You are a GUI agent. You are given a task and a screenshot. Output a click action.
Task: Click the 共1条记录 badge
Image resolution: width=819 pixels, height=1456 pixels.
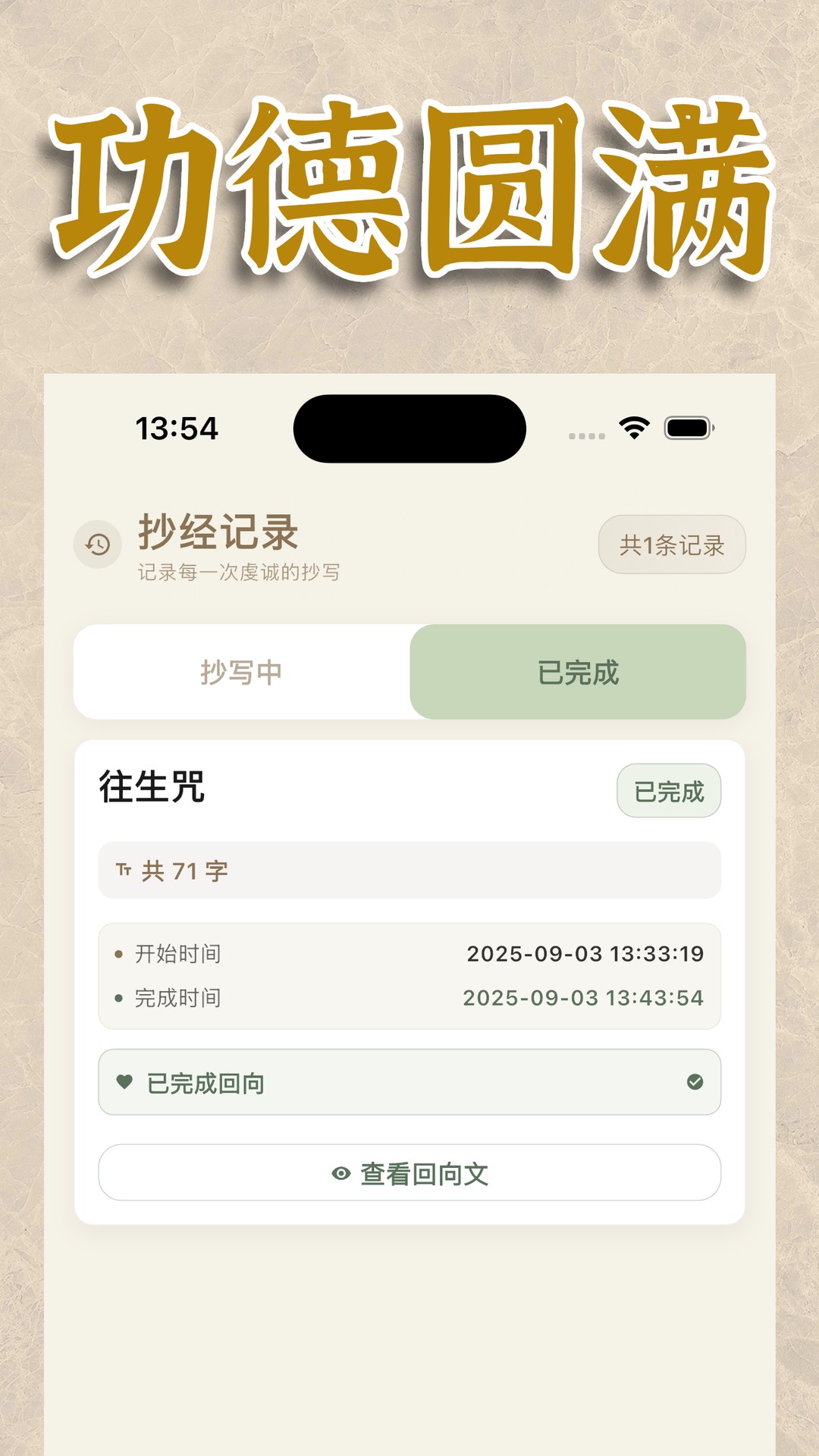pyautogui.click(x=672, y=544)
